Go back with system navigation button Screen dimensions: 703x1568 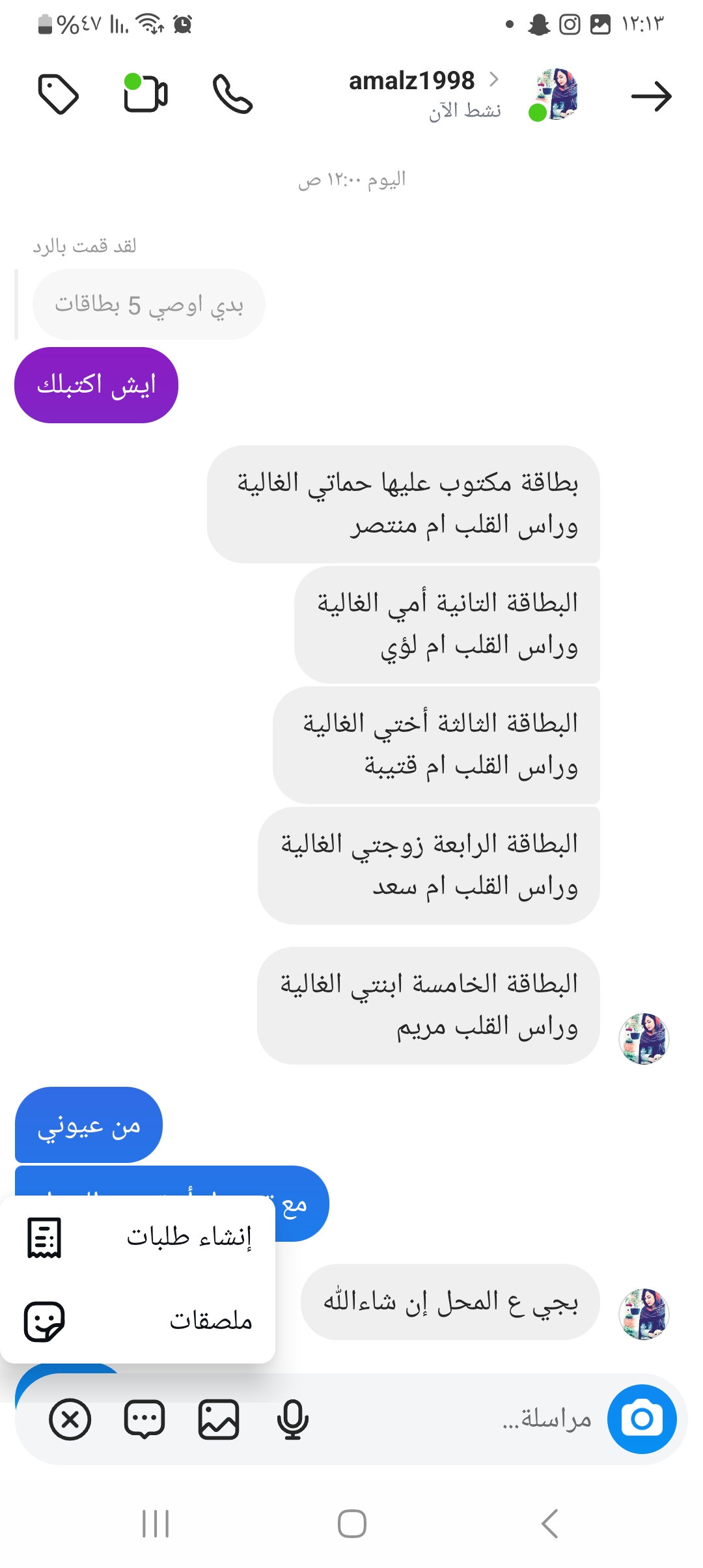(x=549, y=1524)
